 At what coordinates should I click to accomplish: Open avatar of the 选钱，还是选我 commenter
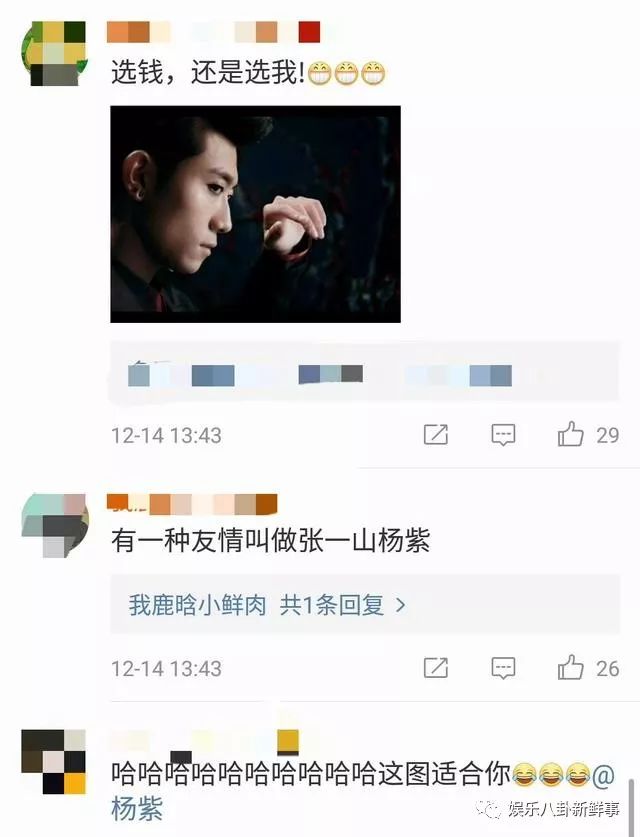pyautogui.click(x=54, y=54)
